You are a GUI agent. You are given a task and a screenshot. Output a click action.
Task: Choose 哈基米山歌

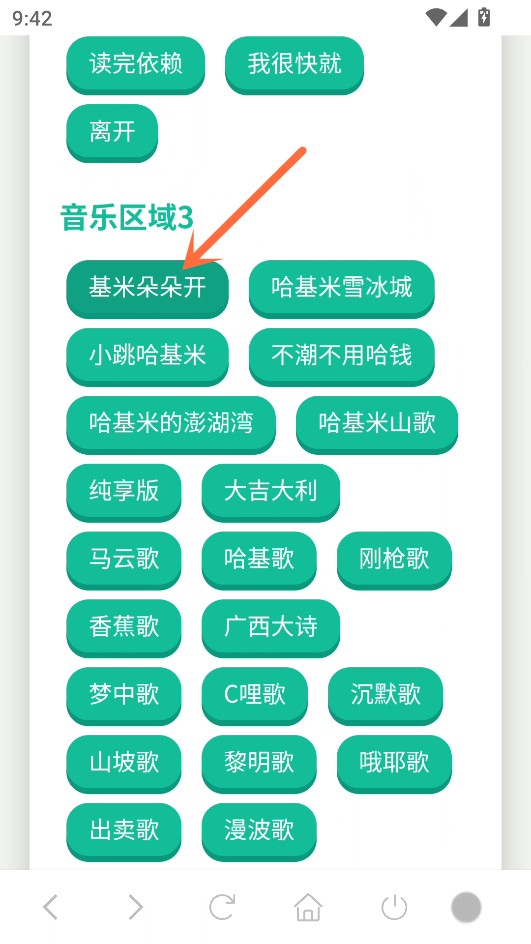pyautogui.click(x=377, y=424)
